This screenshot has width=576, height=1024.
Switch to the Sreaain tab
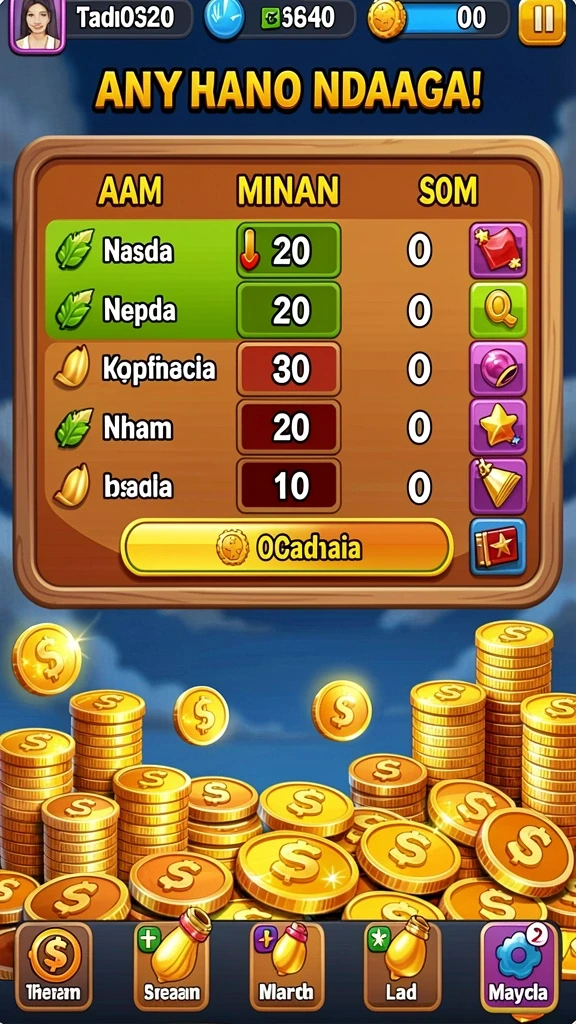tap(172, 966)
